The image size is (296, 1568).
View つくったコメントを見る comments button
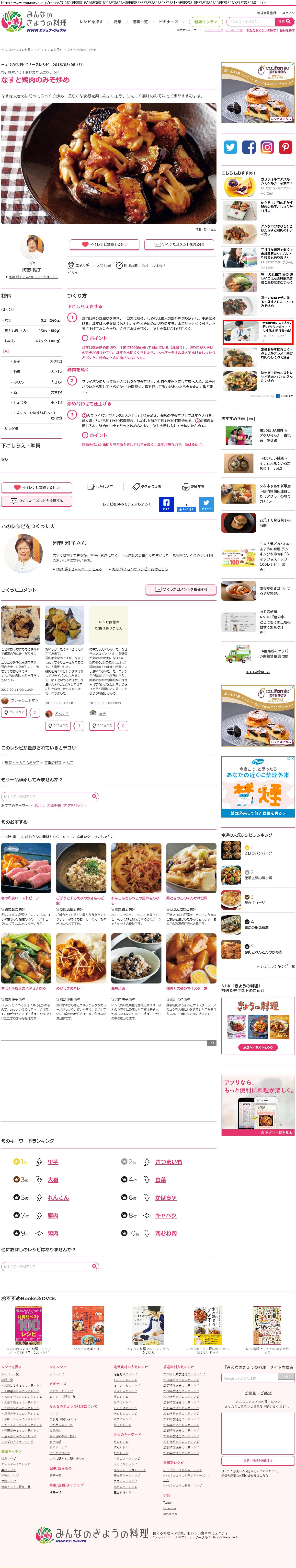pos(180,244)
